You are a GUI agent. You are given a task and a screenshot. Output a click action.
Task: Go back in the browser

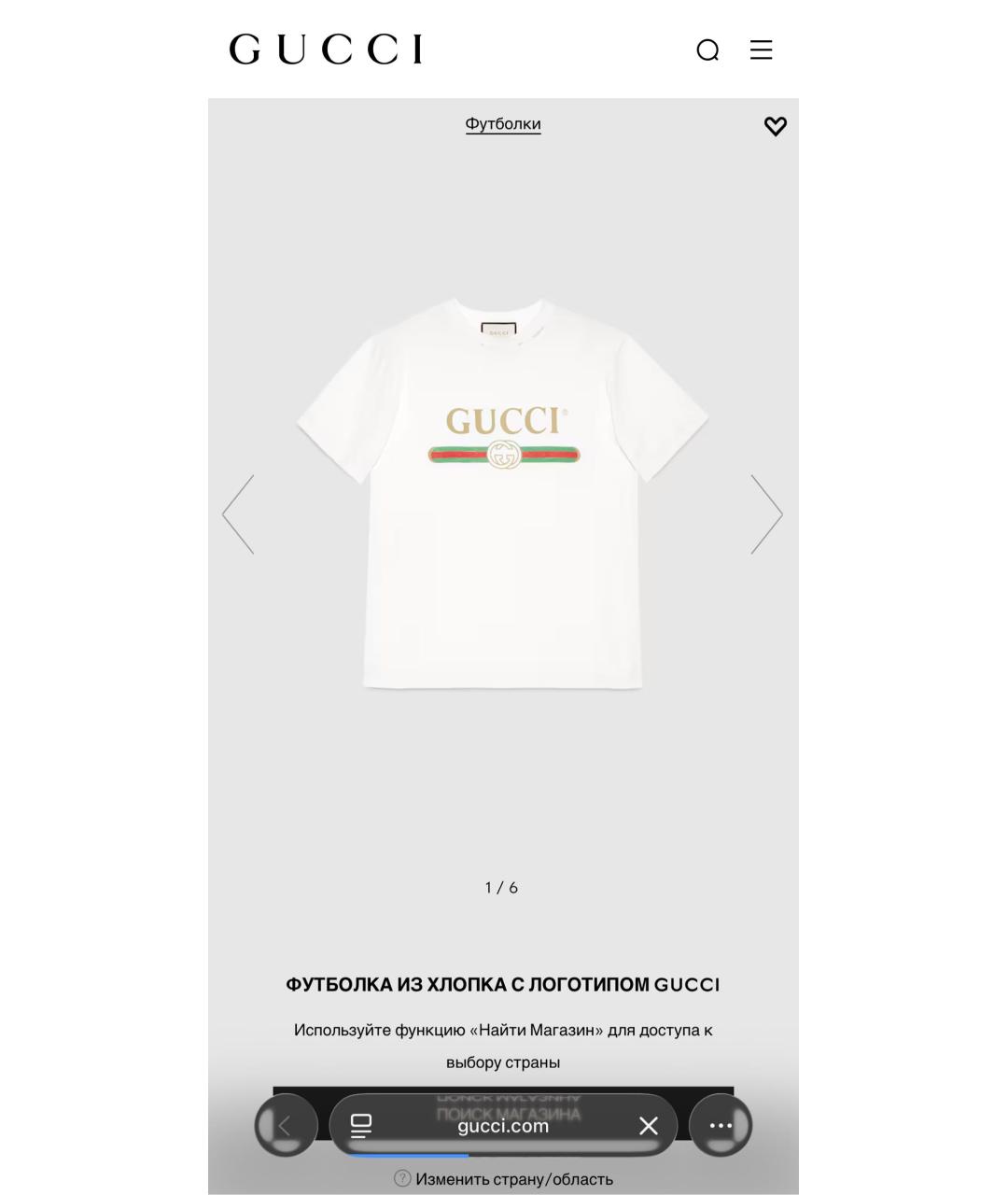[286, 1126]
